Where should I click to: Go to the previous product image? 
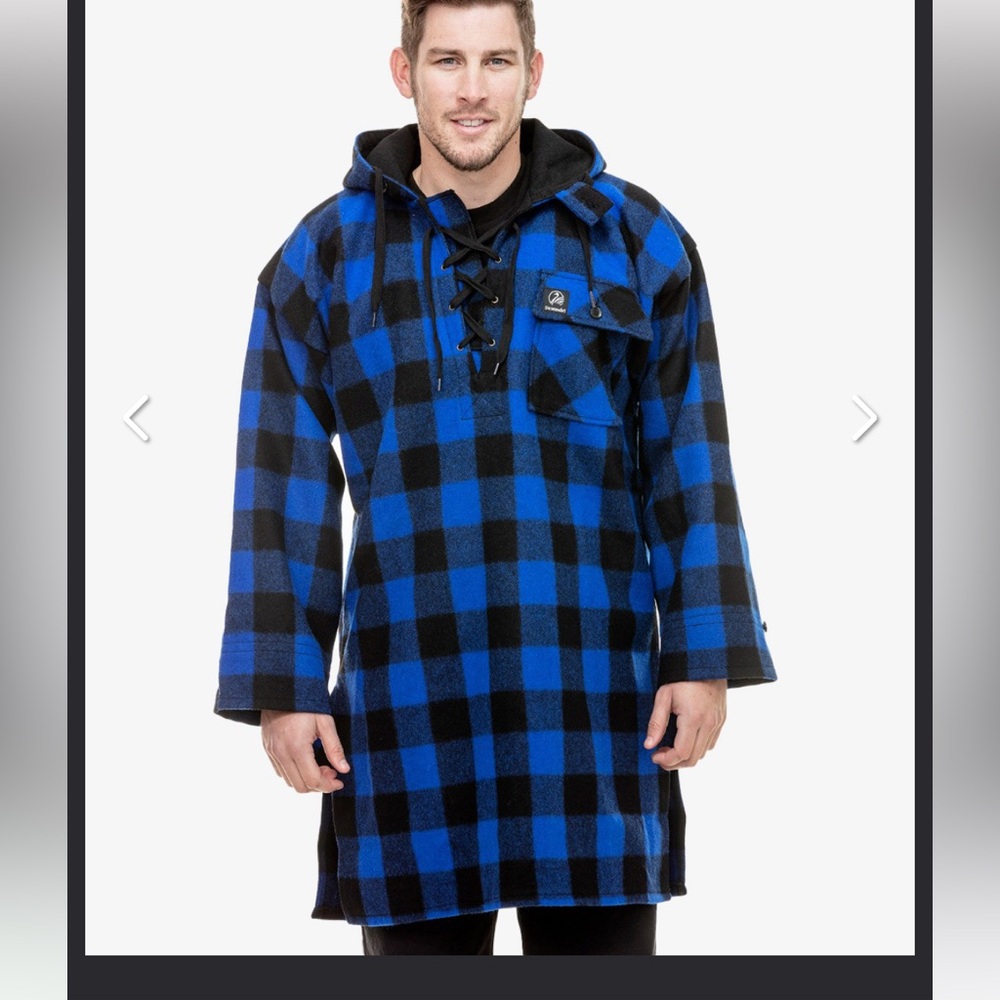coord(137,418)
